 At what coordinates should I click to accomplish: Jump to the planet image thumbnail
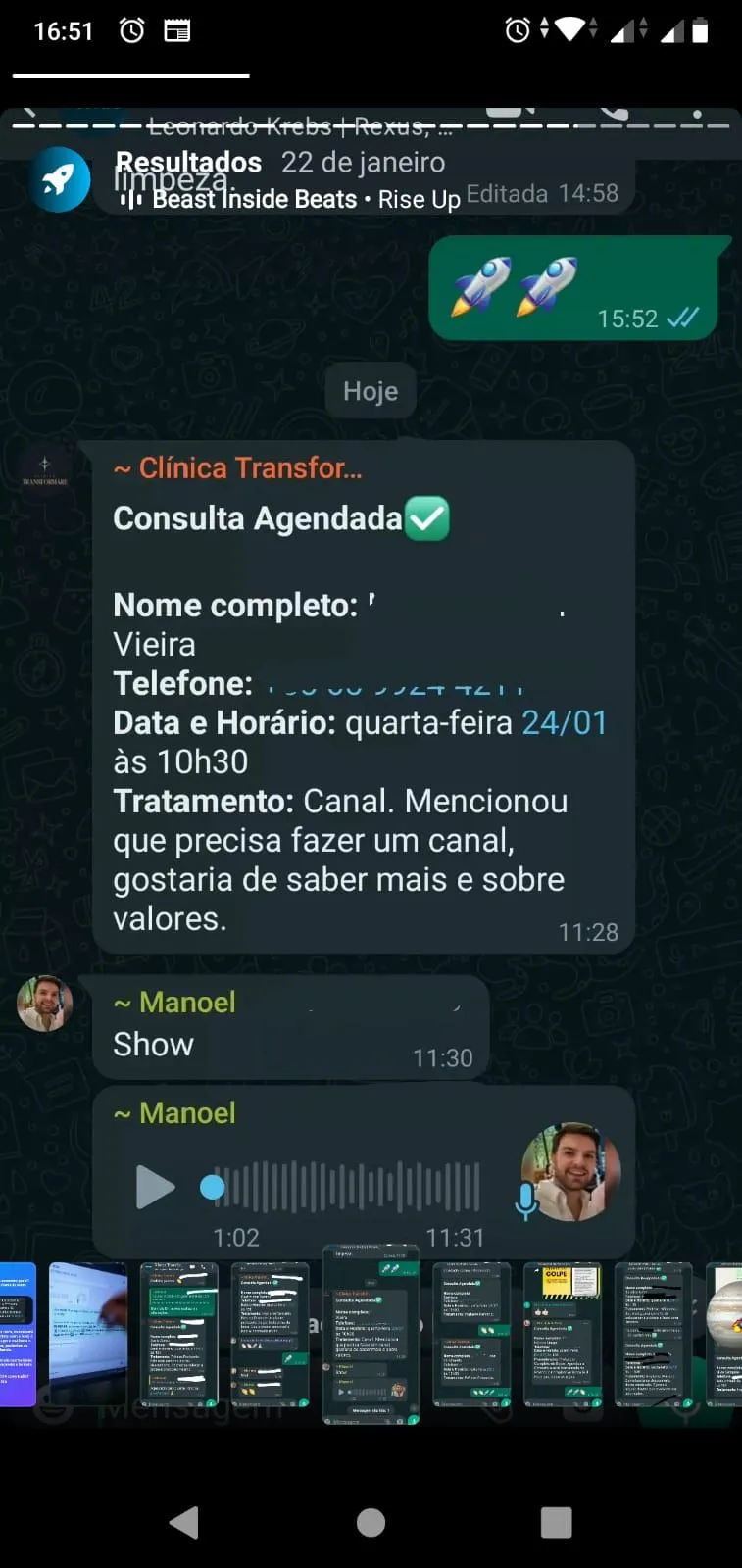(725, 1335)
